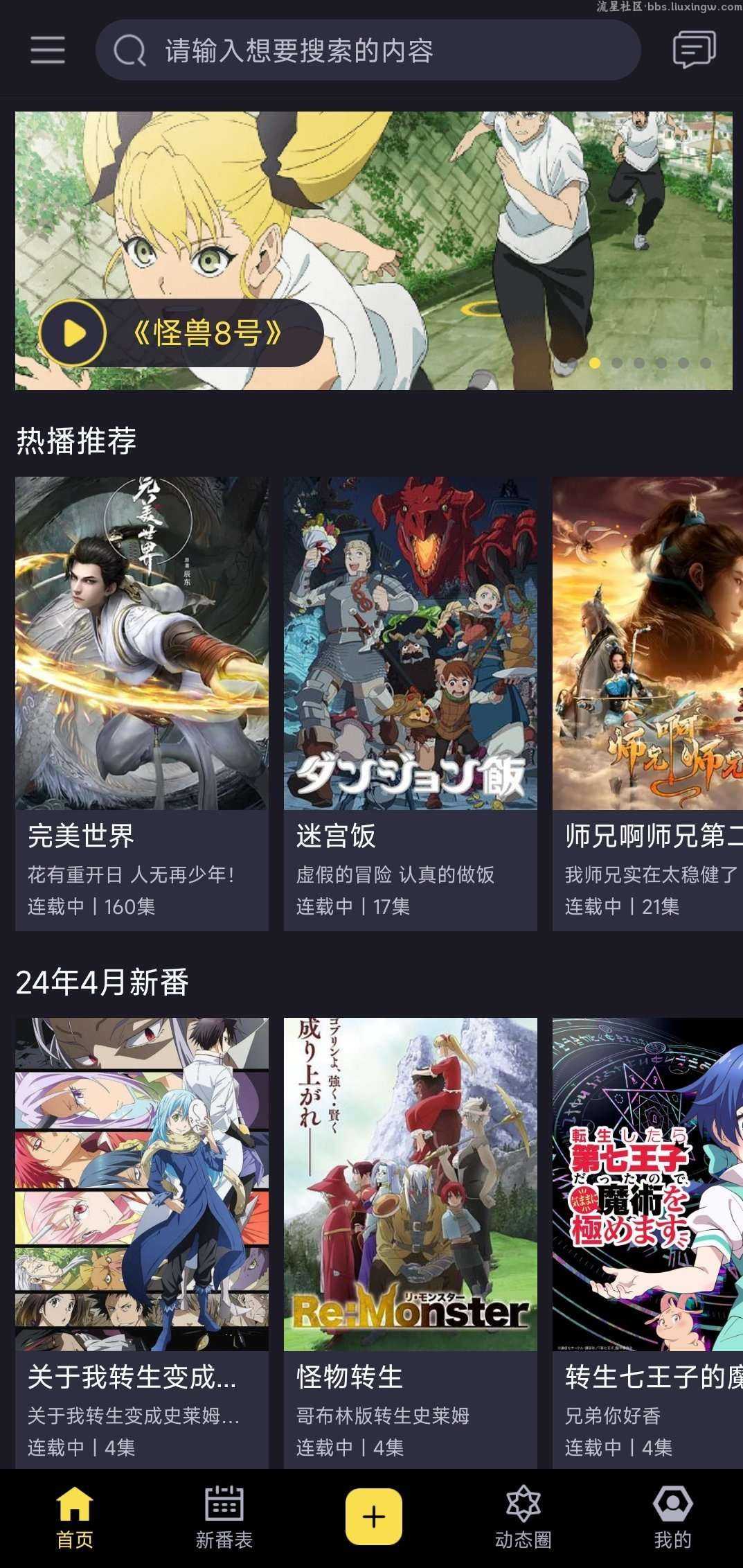The width and height of the screenshot is (743, 1568).
Task: Open the 我的 profile tab
Action: [672, 1517]
